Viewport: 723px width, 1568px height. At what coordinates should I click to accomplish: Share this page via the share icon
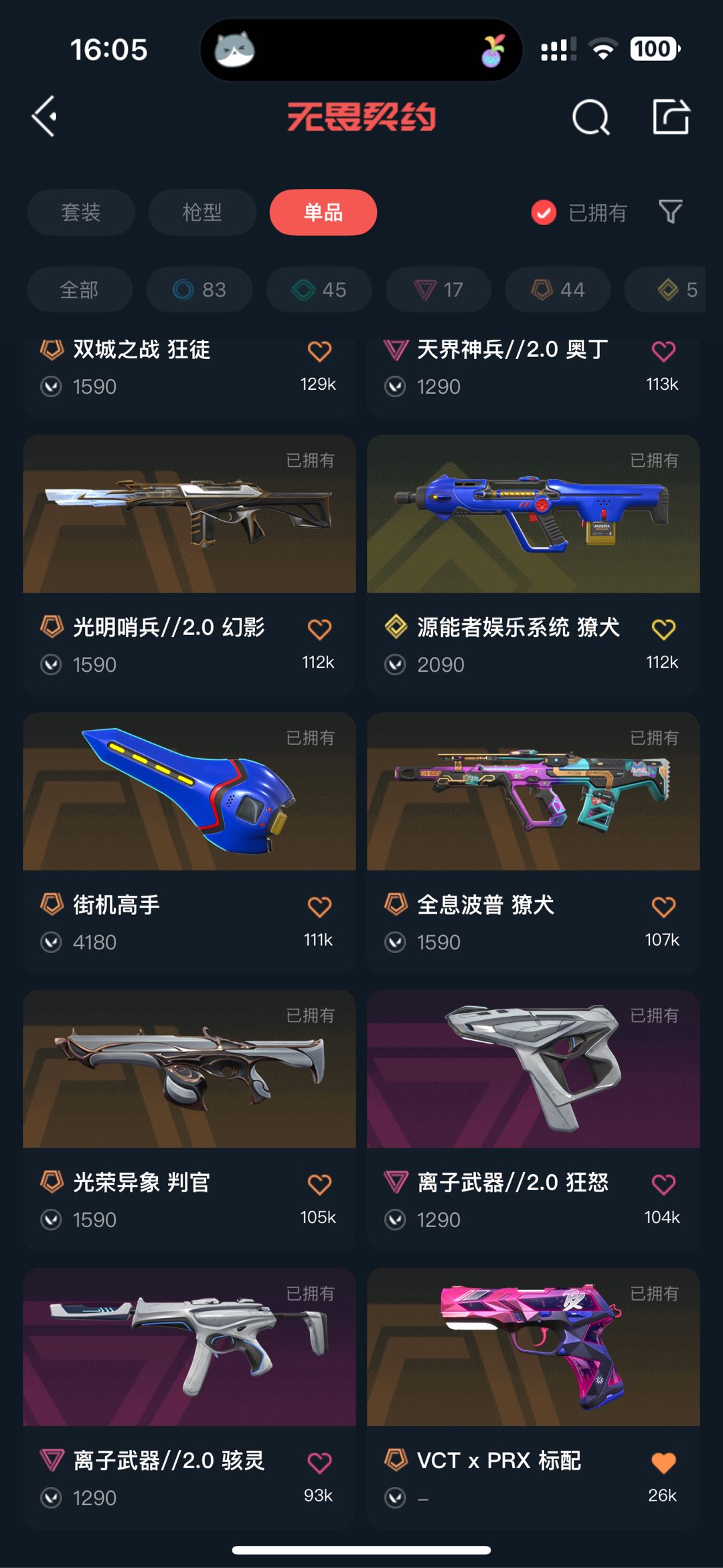pyautogui.click(x=670, y=117)
